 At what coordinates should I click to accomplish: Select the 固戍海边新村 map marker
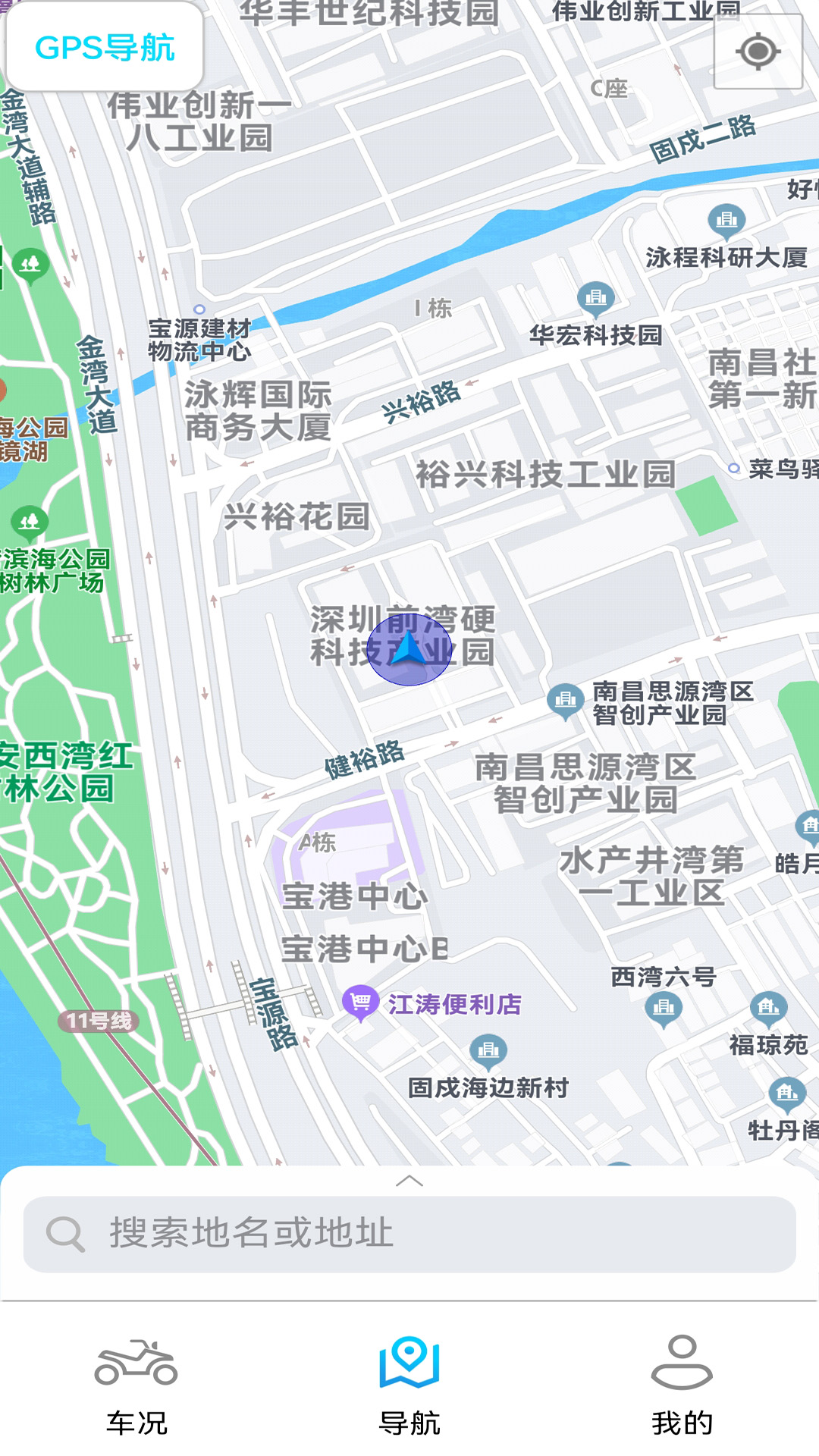click(x=488, y=1051)
